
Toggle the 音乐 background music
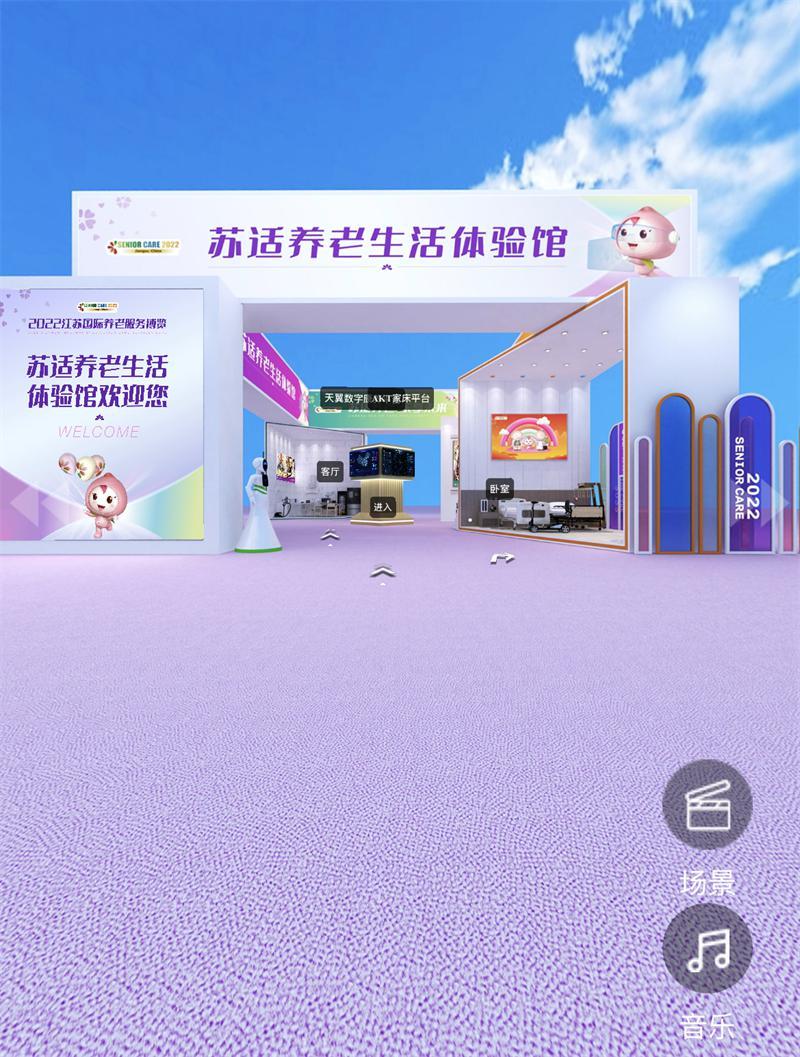click(x=707, y=949)
